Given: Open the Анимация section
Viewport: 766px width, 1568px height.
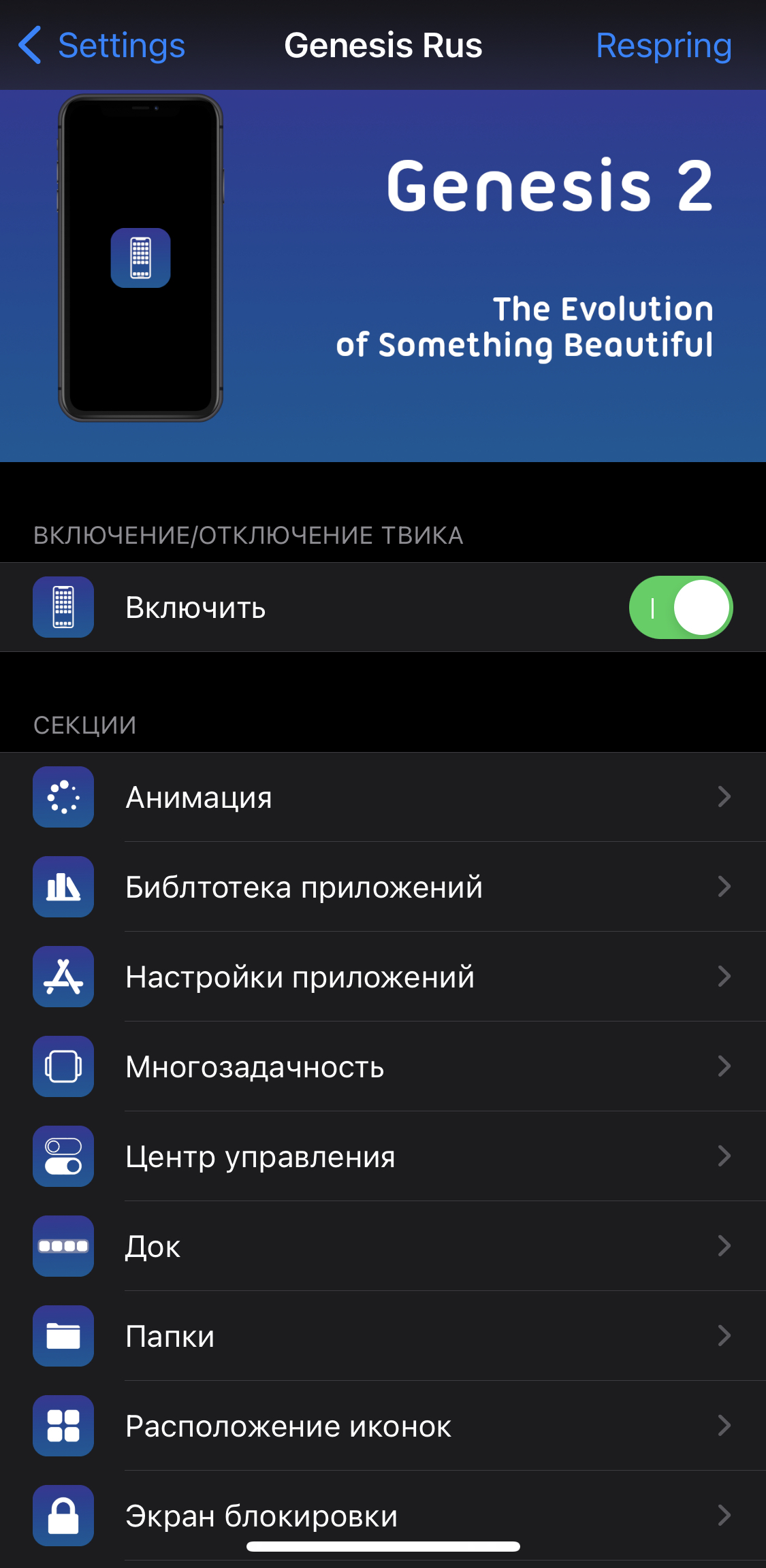Looking at the screenshot, I should click(x=383, y=797).
